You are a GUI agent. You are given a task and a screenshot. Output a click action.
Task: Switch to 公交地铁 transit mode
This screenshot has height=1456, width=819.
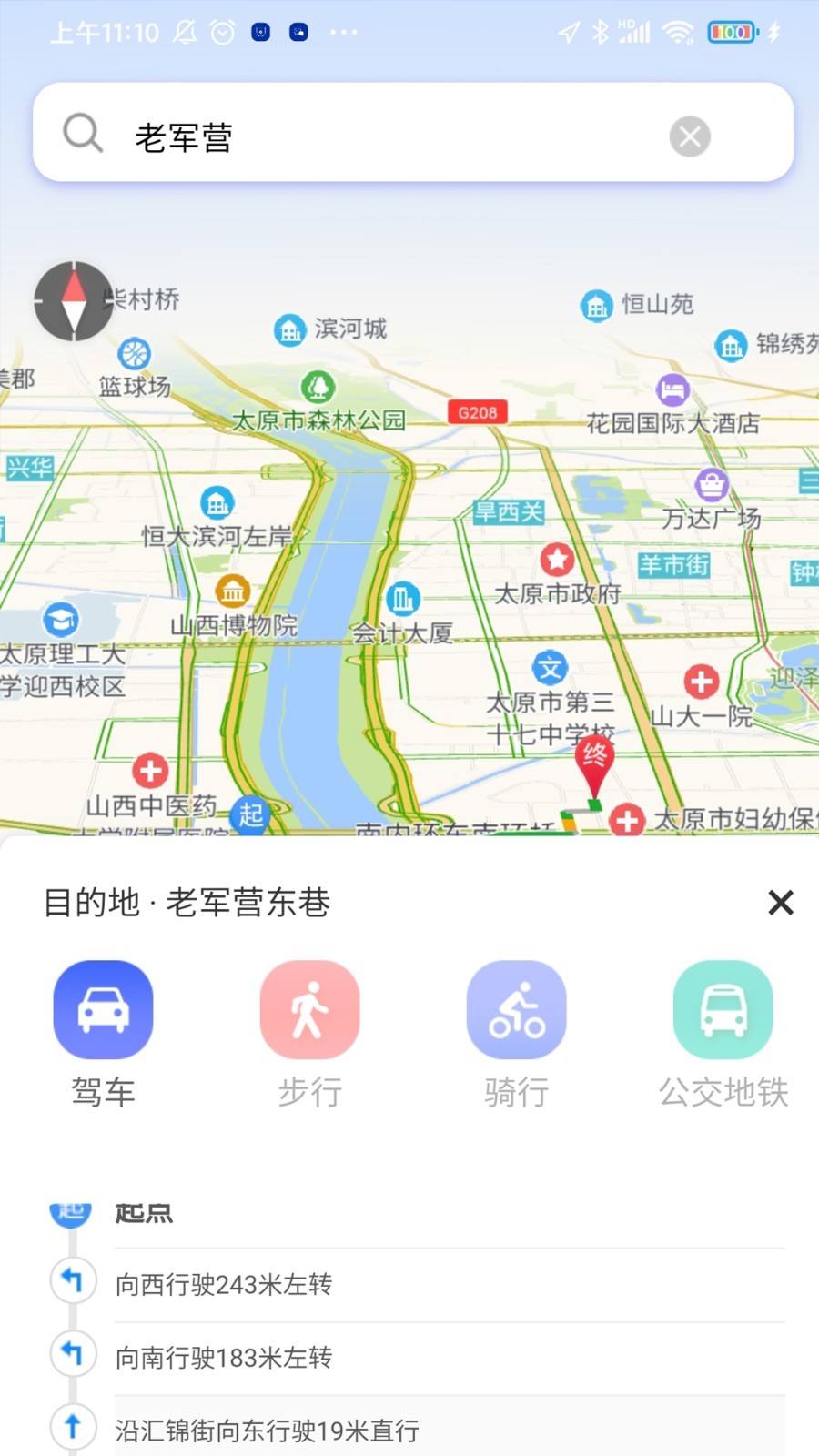click(723, 1010)
